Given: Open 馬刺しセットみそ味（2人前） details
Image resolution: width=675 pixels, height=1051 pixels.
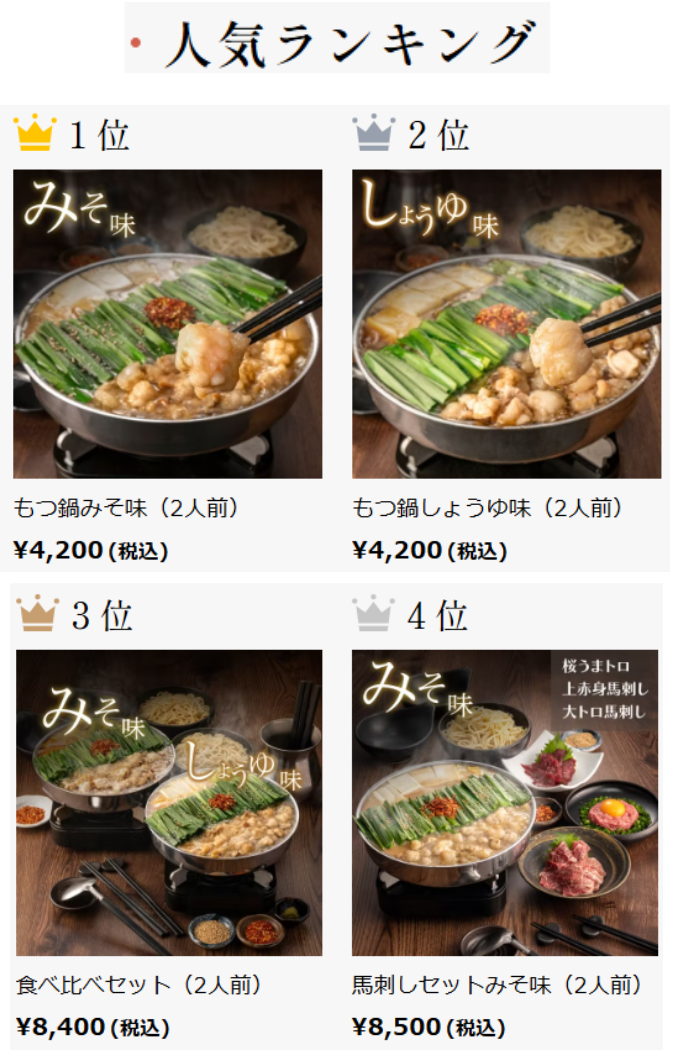Looking at the screenshot, I should click(x=505, y=803).
